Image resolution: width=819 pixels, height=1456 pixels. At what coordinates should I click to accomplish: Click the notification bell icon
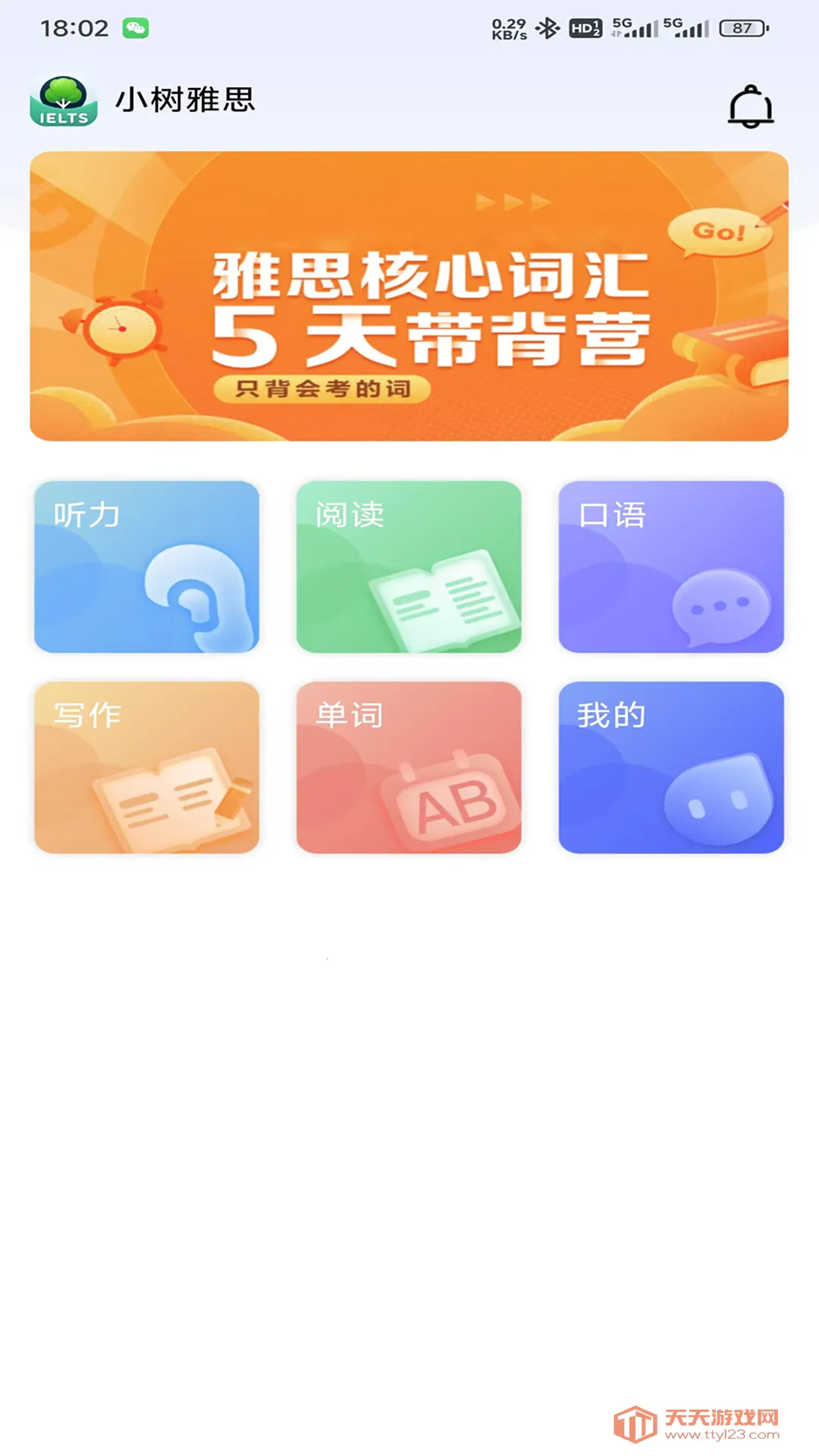coord(752,106)
